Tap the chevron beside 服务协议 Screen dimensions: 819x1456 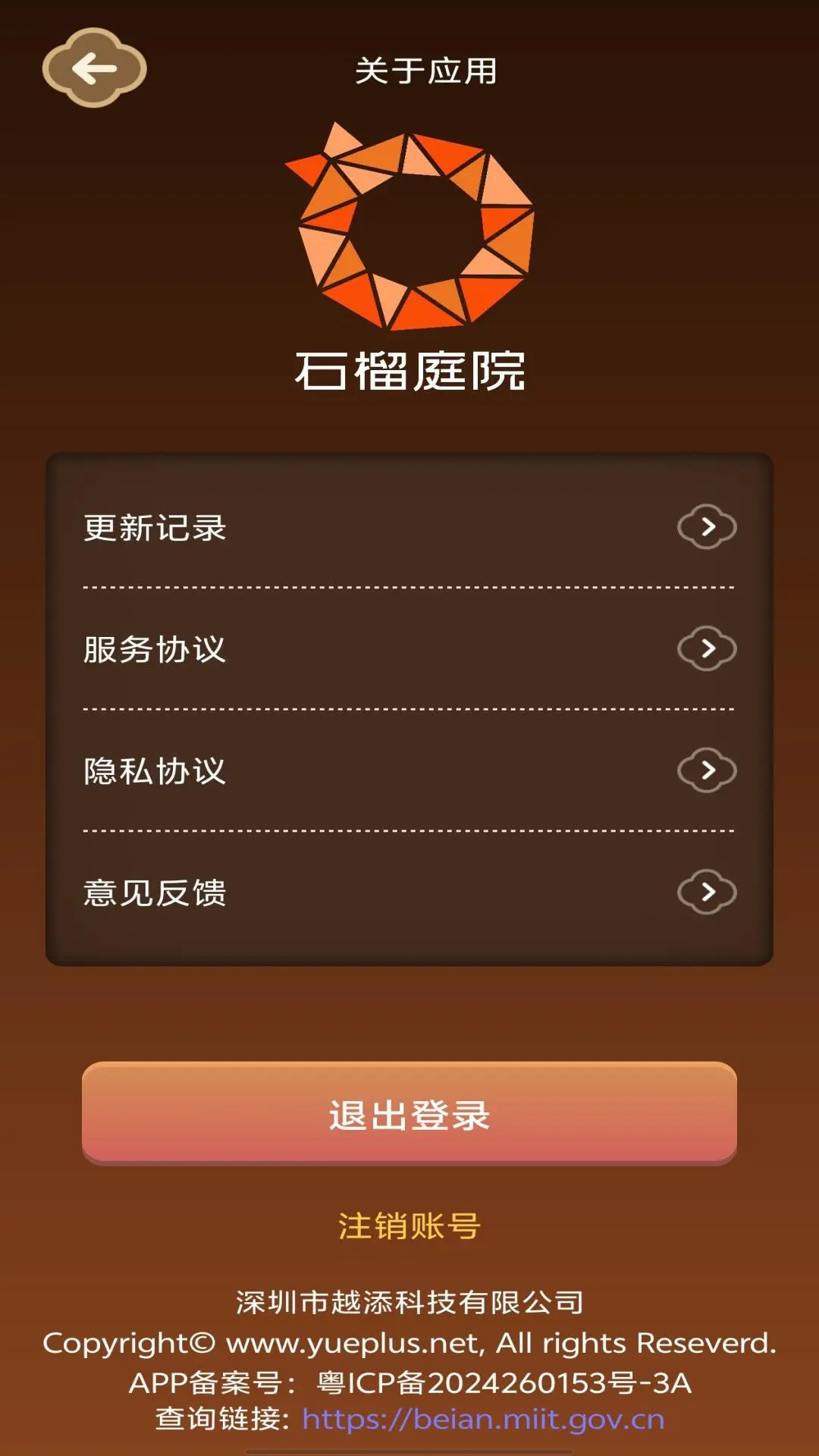tap(707, 650)
